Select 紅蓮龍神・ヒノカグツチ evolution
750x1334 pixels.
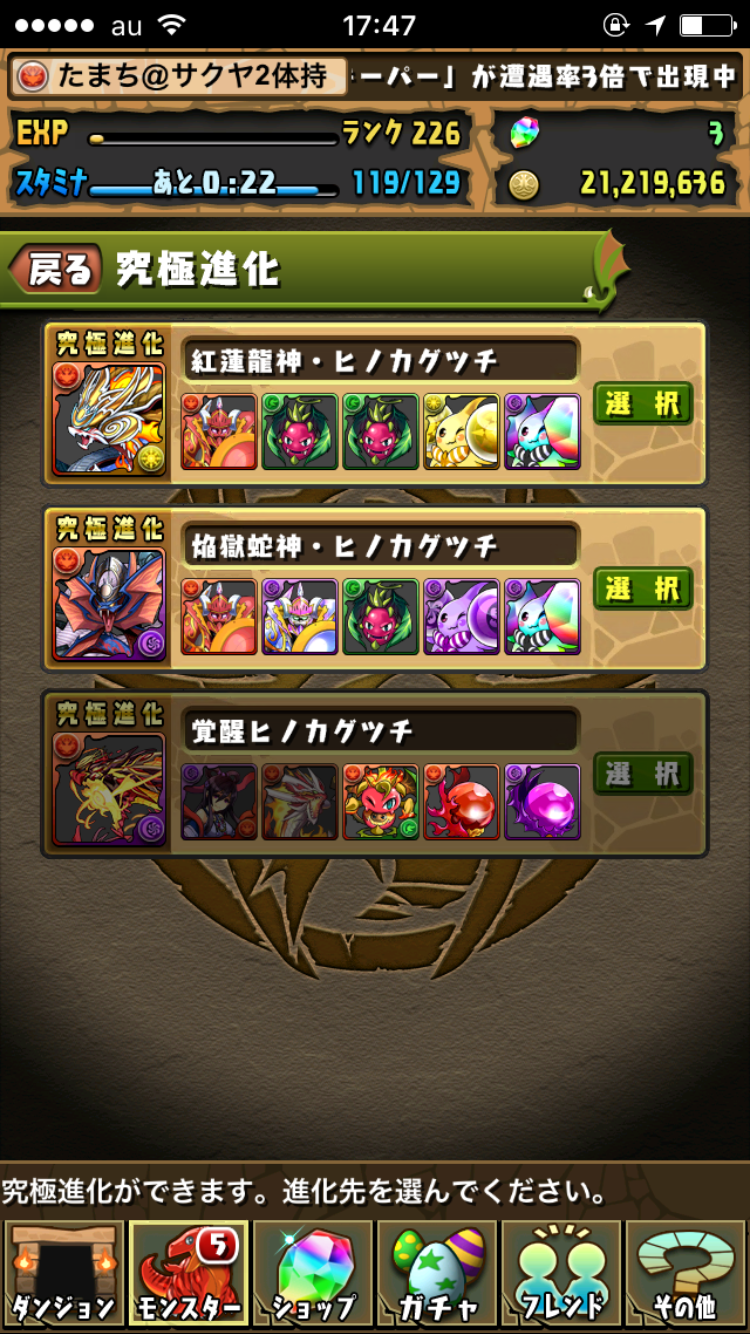(x=642, y=403)
